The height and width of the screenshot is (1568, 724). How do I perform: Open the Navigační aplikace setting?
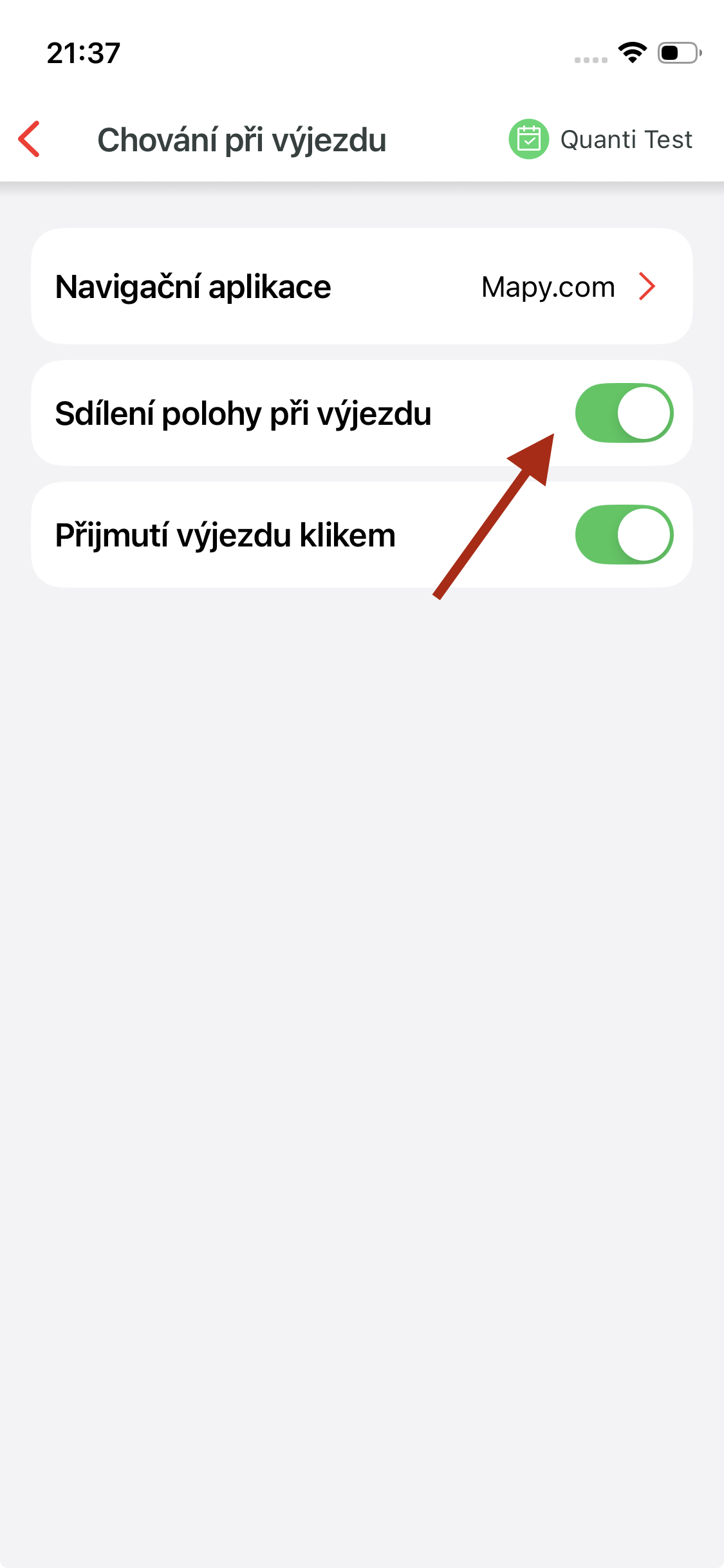362,286
